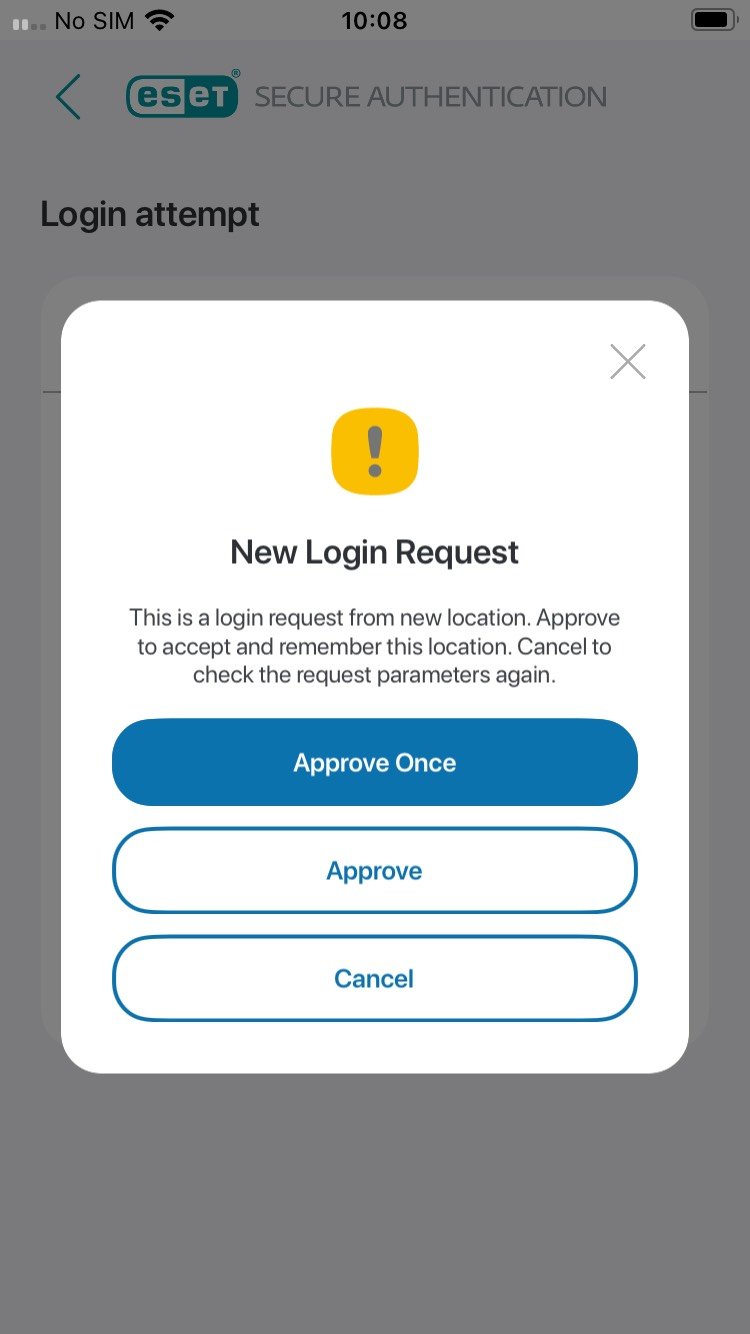The image size is (750, 1334).
Task: Tap the ESET logo in the header
Action: (x=182, y=95)
